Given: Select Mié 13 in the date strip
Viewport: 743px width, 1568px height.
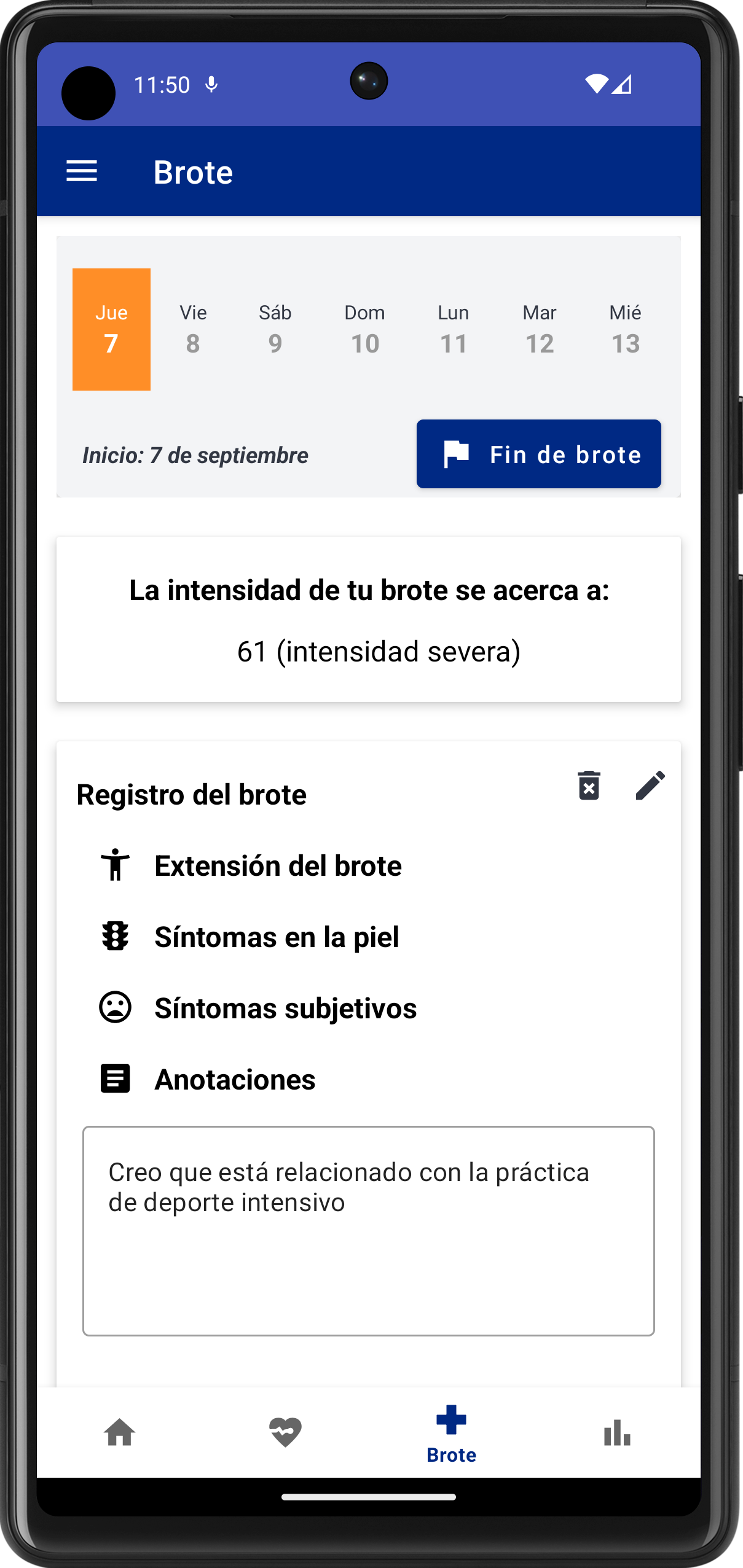Looking at the screenshot, I should (x=625, y=329).
